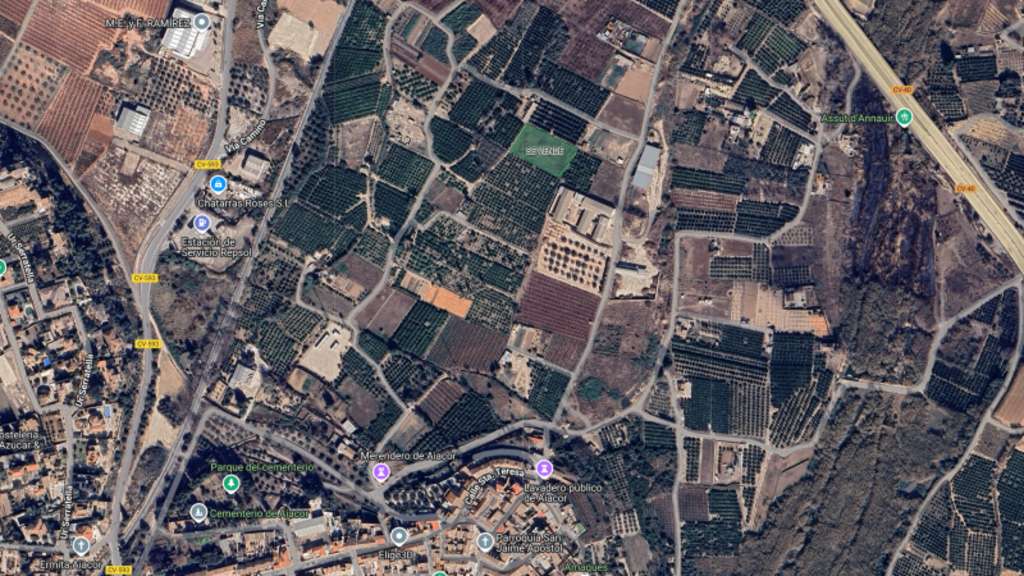Image resolution: width=1024 pixels, height=576 pixels.
Task: Select the Parque del cementerio marker
Action: (232, 483)
